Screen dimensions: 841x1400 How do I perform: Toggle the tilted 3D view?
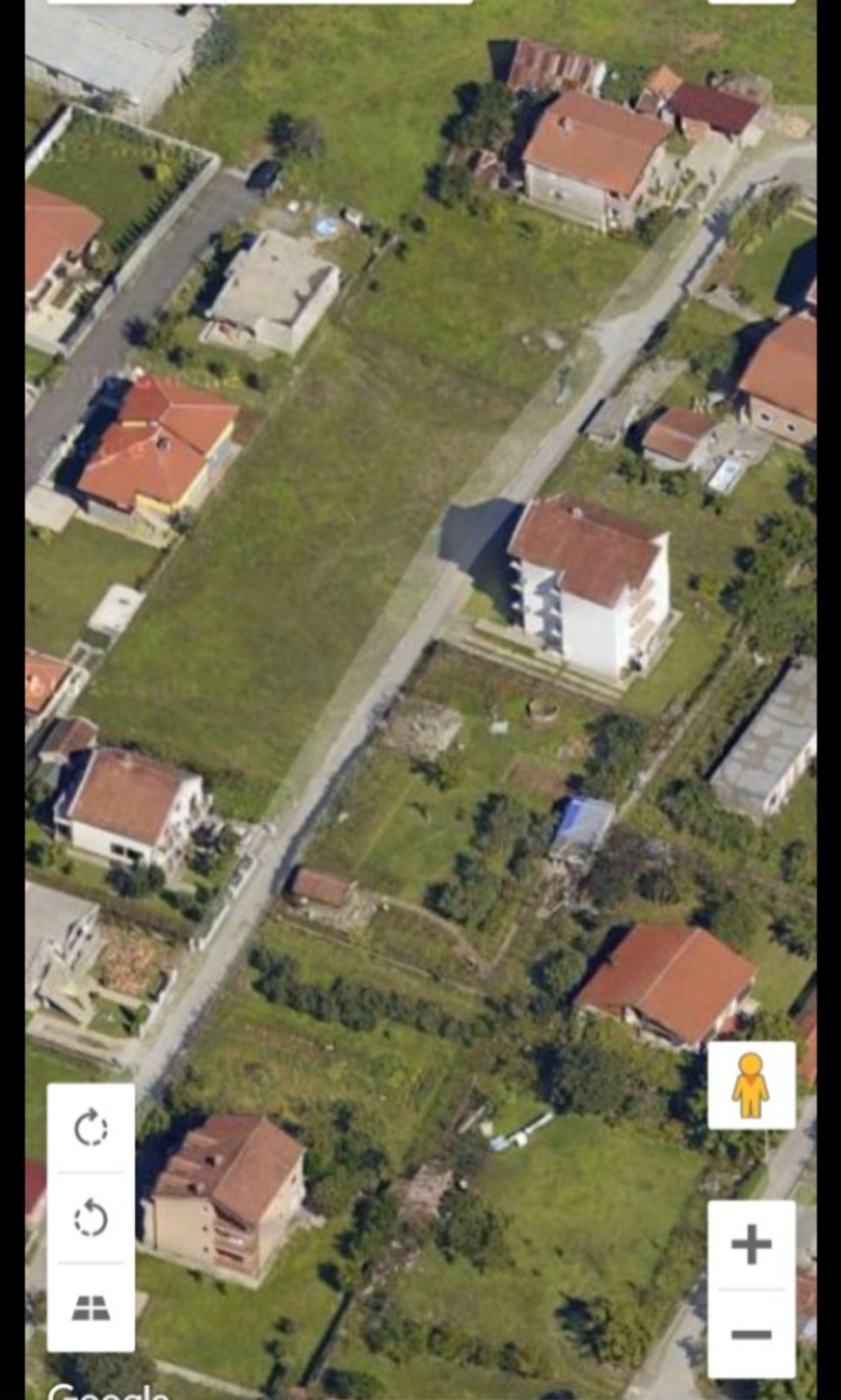tap(91, 1308)
